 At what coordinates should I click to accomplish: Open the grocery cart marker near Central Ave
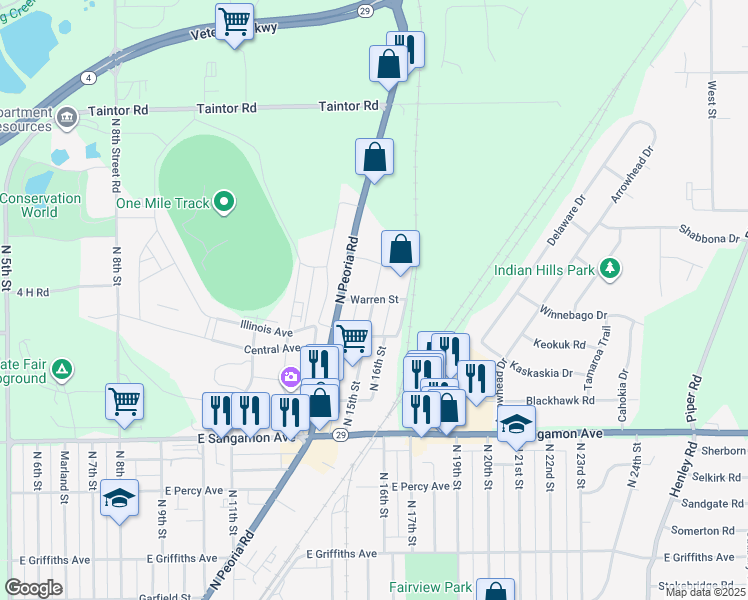click(x=352, y=339)
